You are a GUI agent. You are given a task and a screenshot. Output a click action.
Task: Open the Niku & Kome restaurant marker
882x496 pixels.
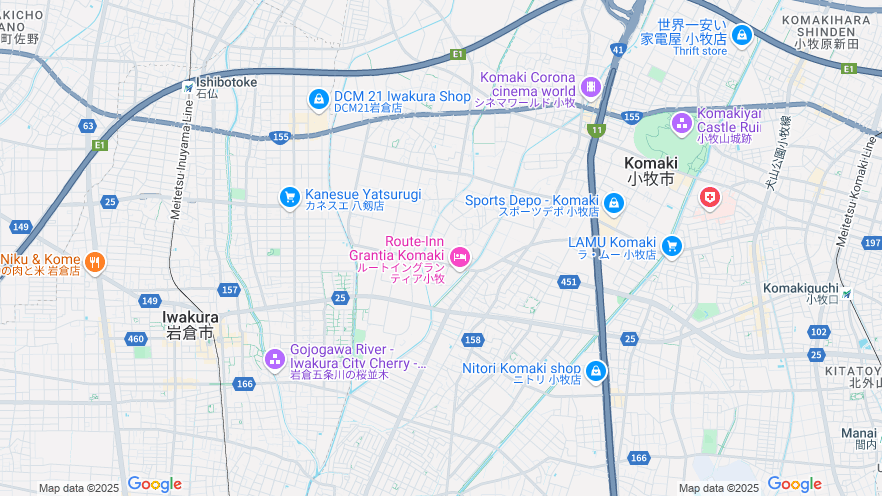[95, 263]
